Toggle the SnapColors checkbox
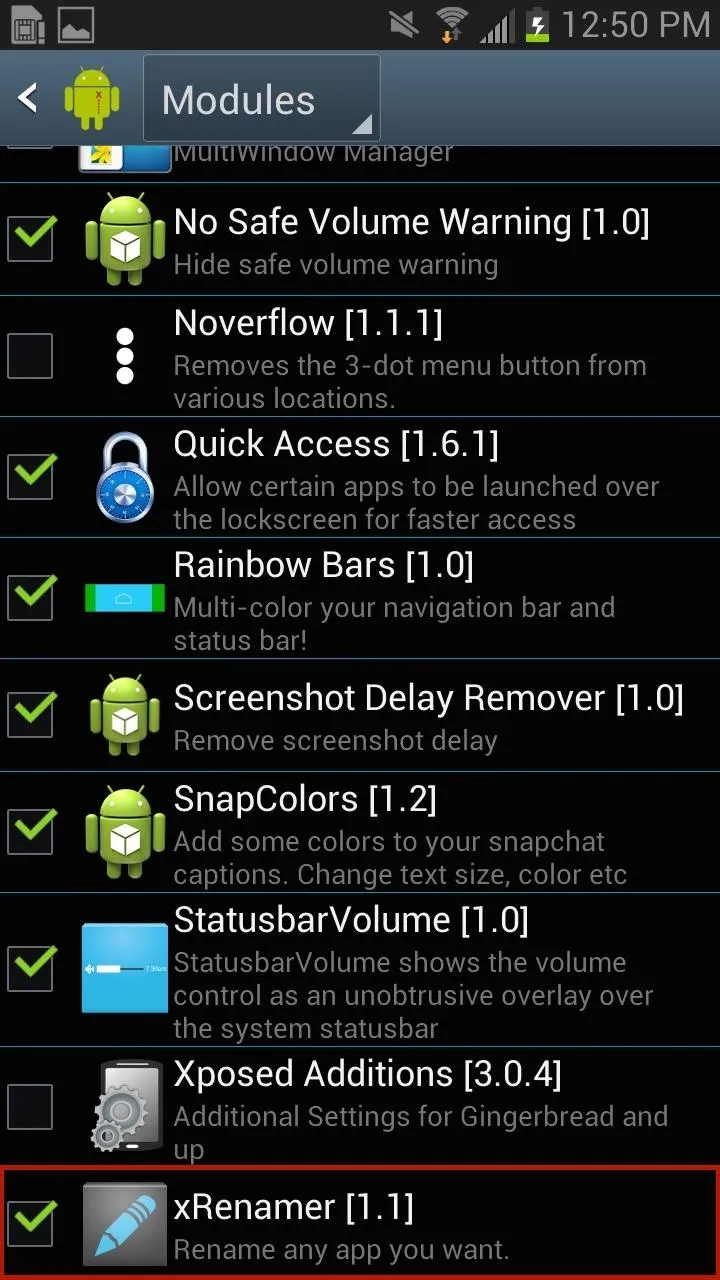This screenshot has width=720, height=1280. pyautogui.click(x=30, y=831)
